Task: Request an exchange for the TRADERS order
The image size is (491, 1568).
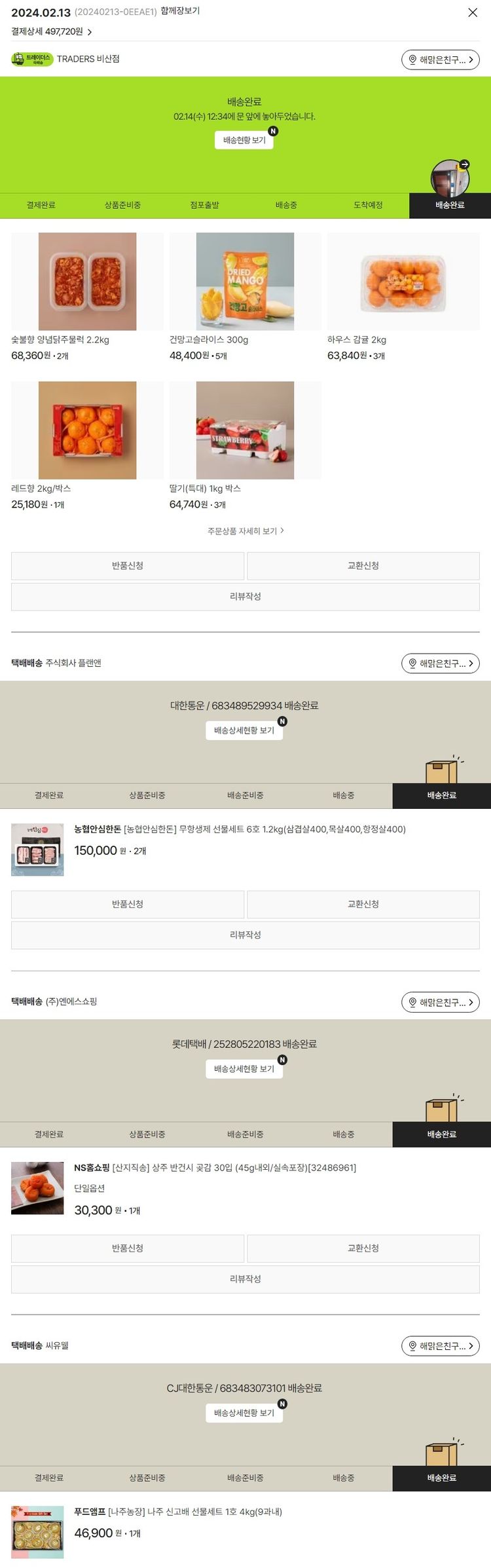Action: pyautogui.click(x=363, y=566)
